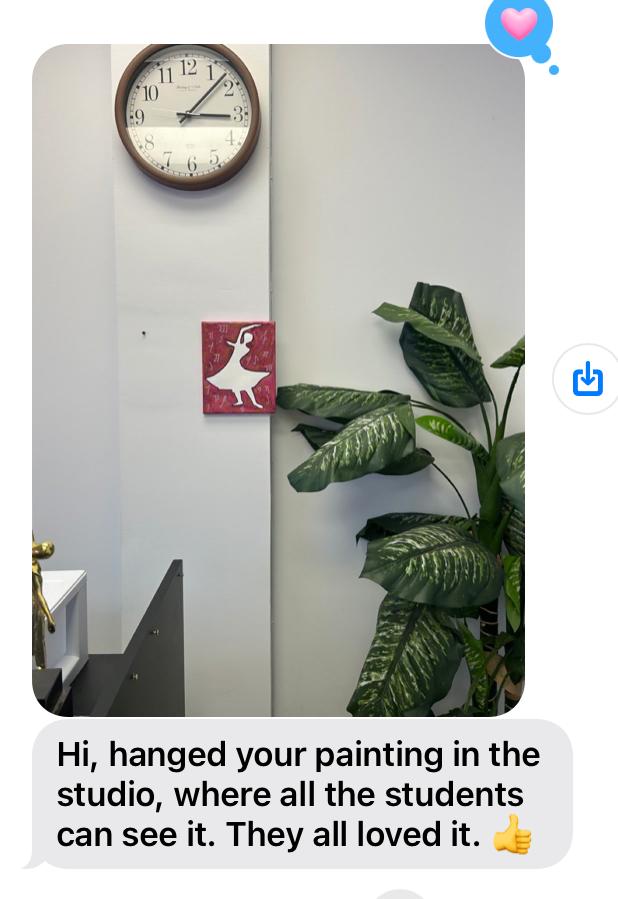
Task: Tap the heart reaction on the photo
Action: pyautogui.click(x=518, y=24)
